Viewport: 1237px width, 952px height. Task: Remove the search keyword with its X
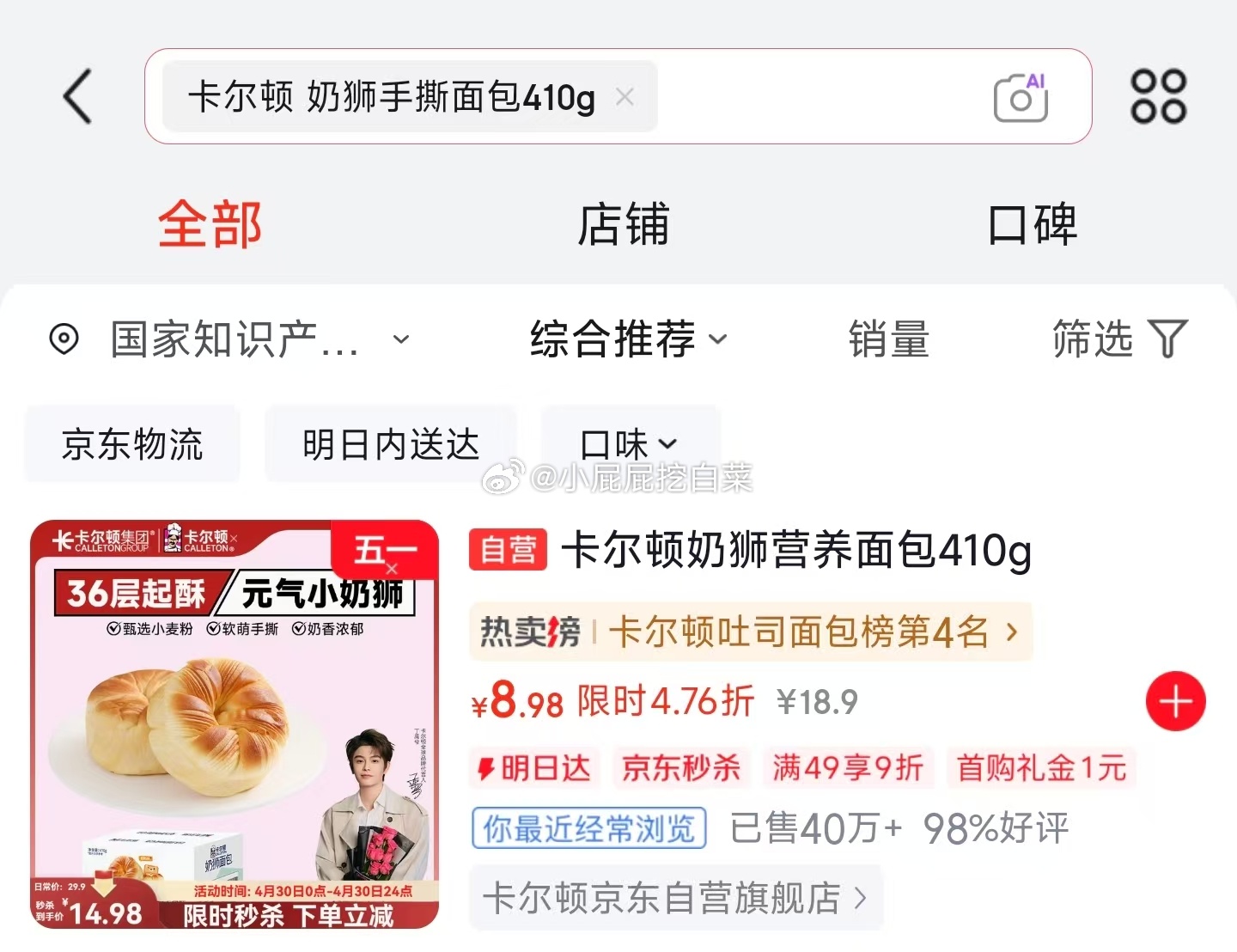point(625,97)
